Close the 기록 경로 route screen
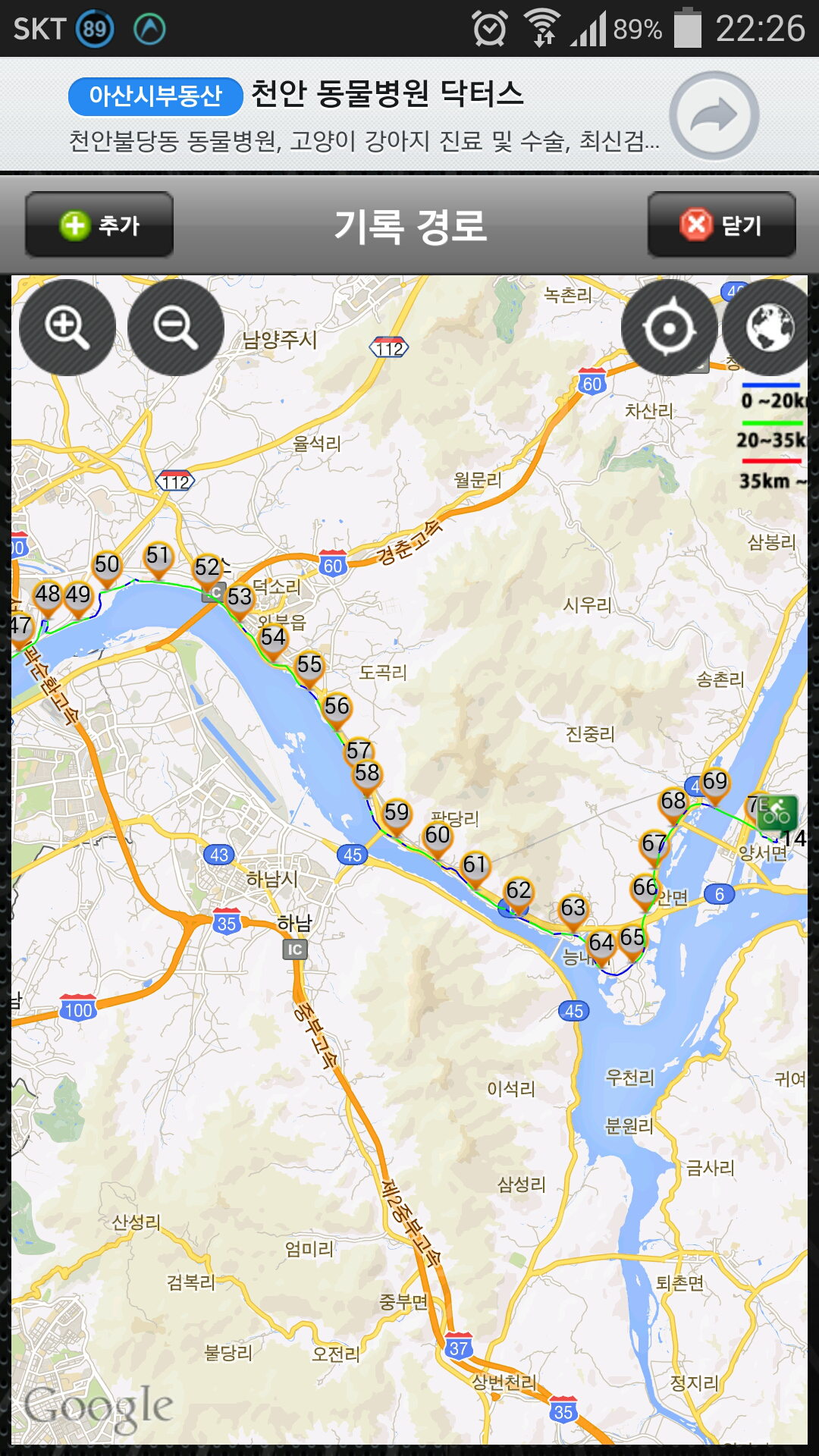The width and height of the screenshot is (819, 1456). (721, 225)
